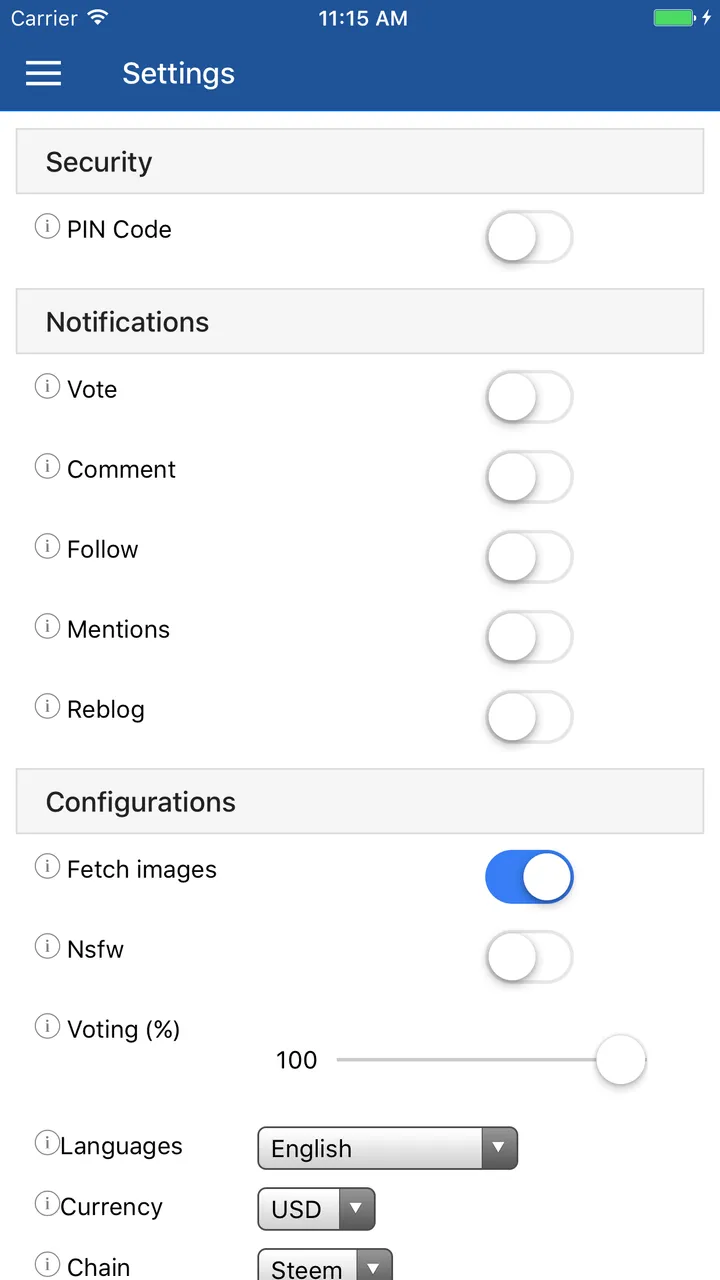Open the Currency dropdown showing USD
This screenshot has width=720, height=1280.
point(316,1209)
